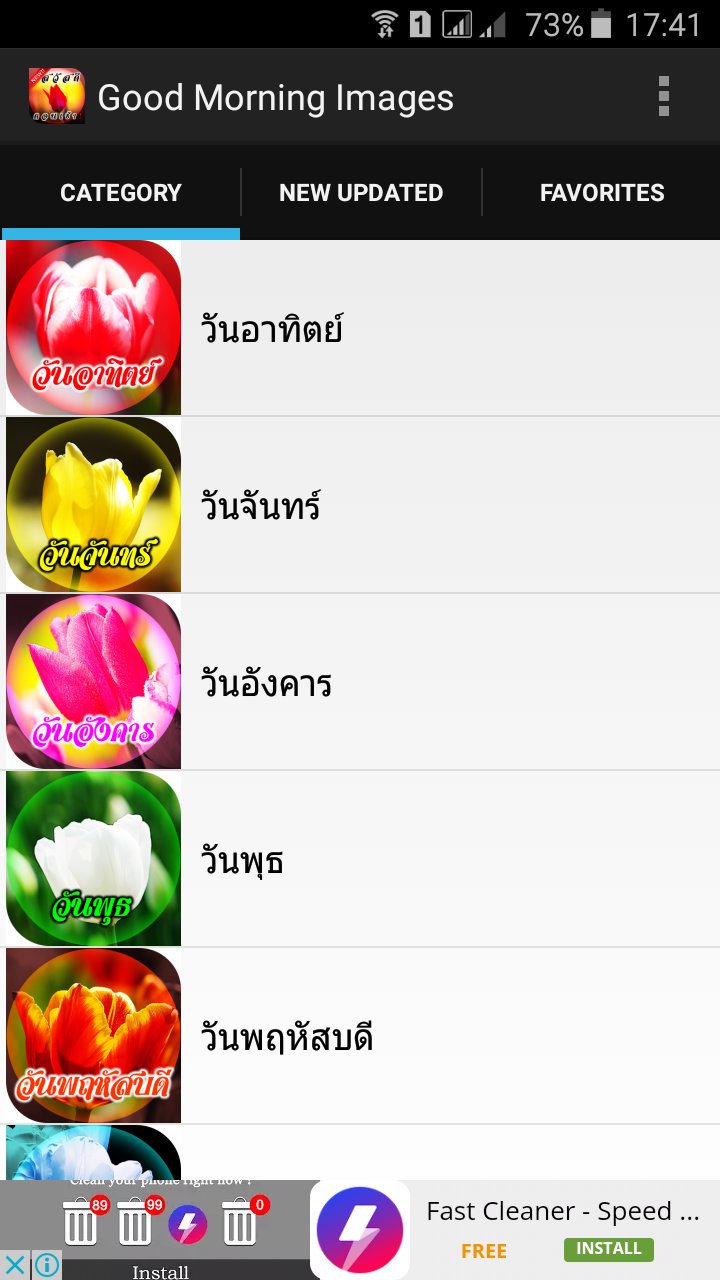Open the FAVORITES tab
Viewport: 720px width, 1280px height.
click(603, 192)
